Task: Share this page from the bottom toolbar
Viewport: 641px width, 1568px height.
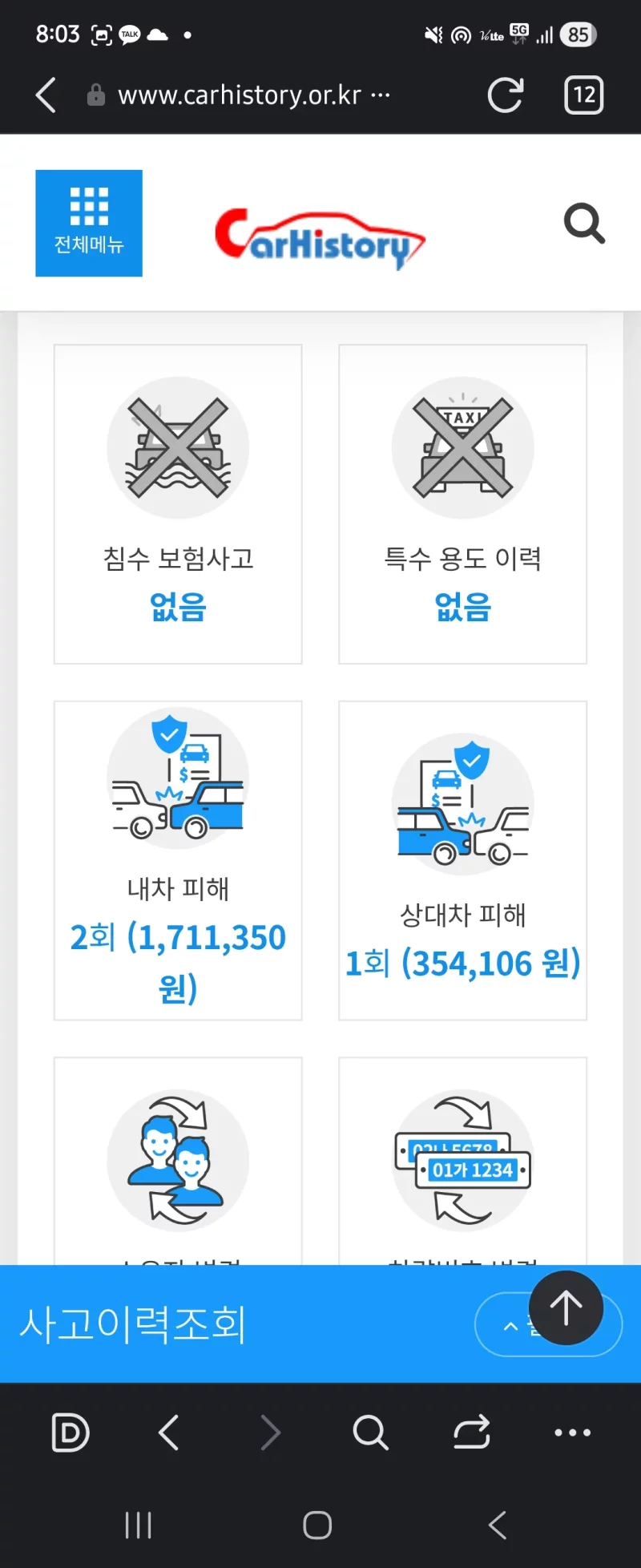Action: coord(471,1433)
